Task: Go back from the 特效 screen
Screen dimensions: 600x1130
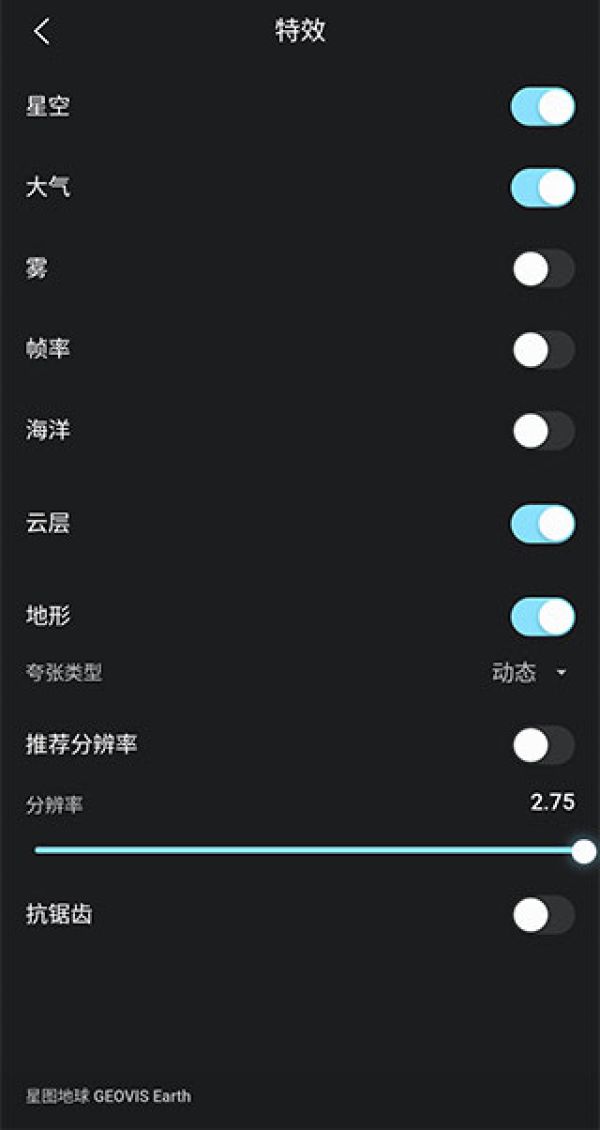Action: tap(41, 31)
